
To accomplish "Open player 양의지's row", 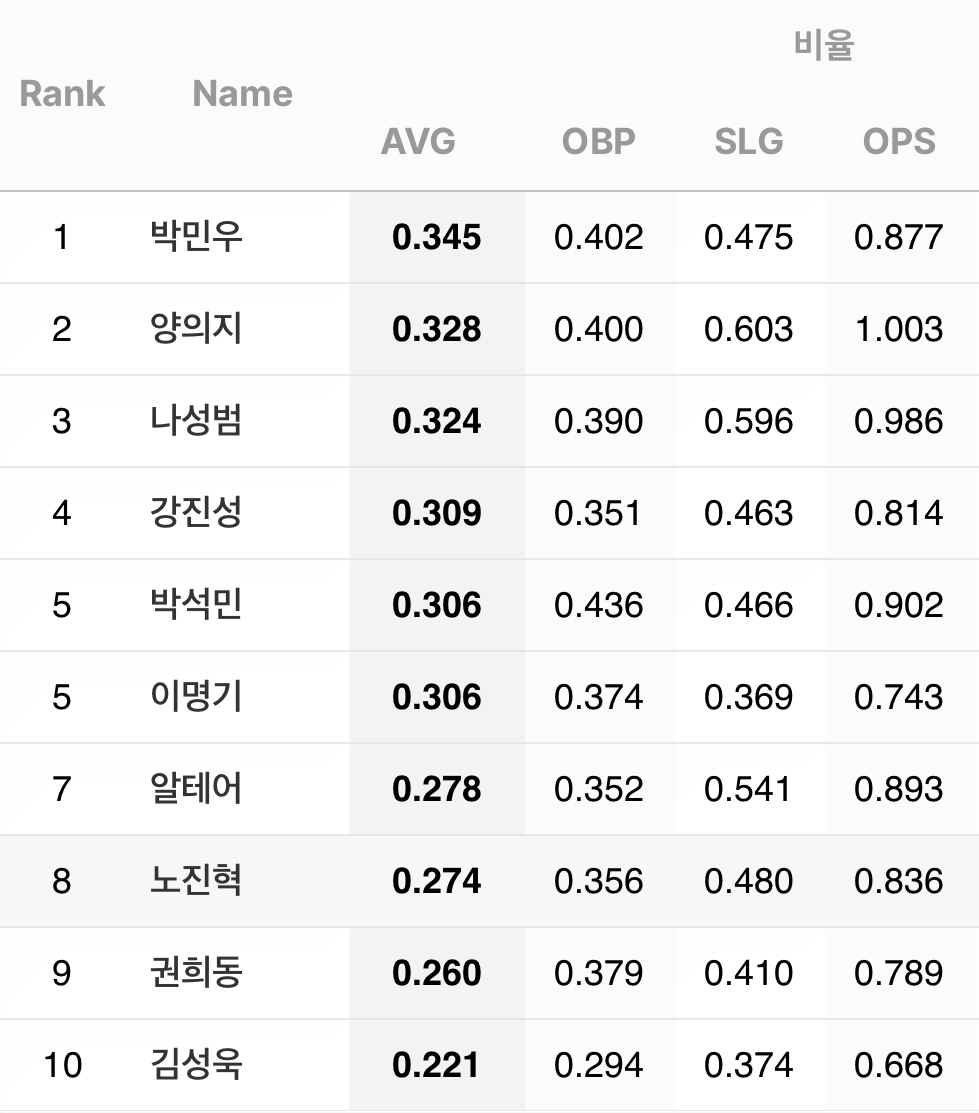I will tap(196, 329).
